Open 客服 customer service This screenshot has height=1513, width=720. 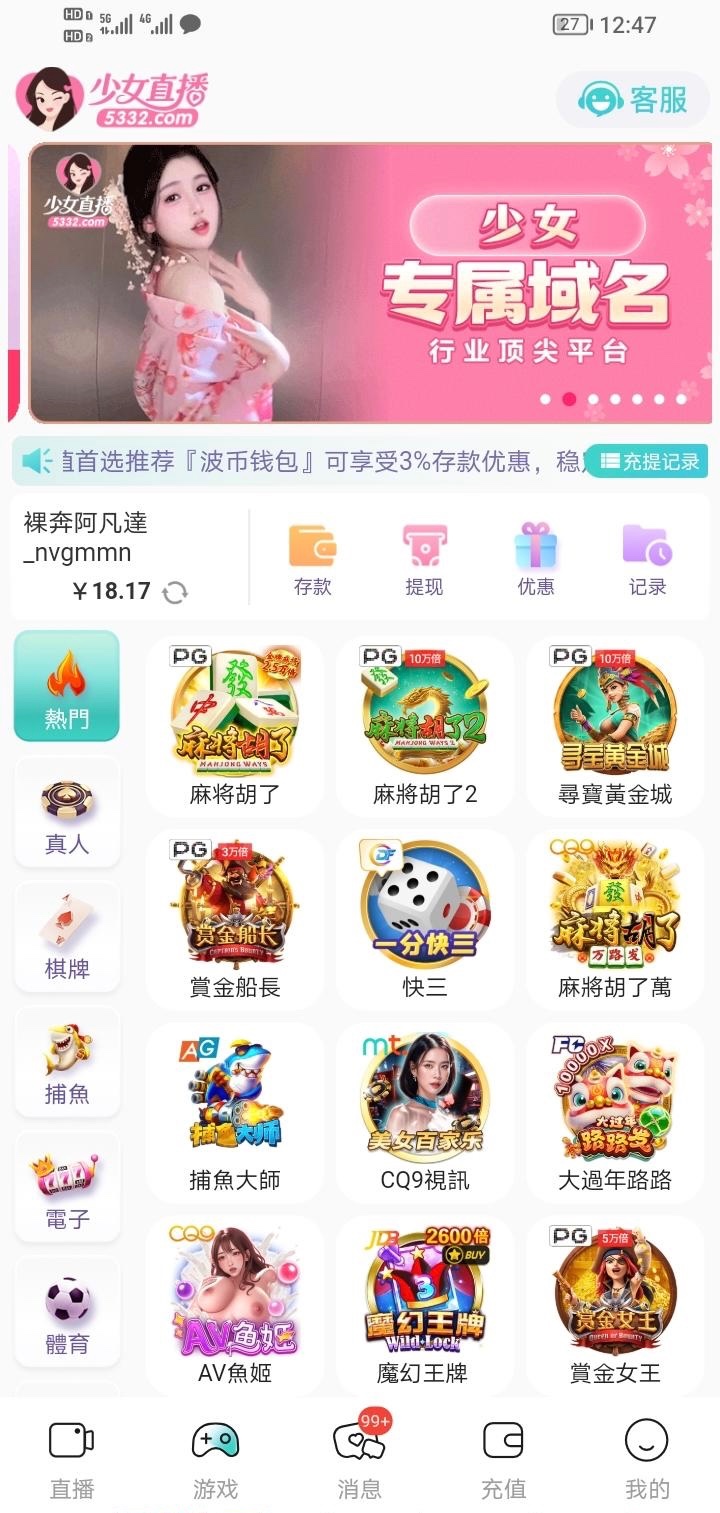(x=633, y=99)
